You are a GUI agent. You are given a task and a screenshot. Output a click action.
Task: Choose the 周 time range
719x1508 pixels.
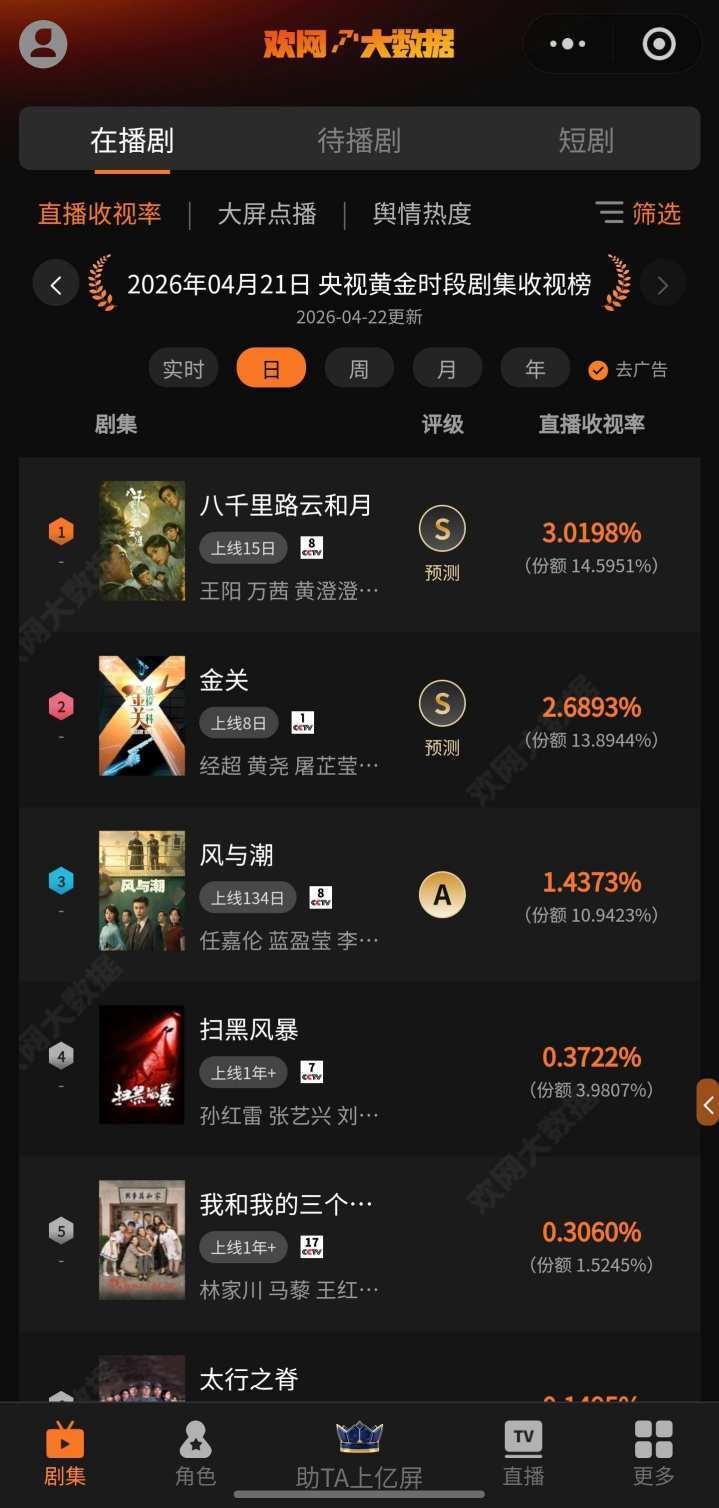point(359,369)
